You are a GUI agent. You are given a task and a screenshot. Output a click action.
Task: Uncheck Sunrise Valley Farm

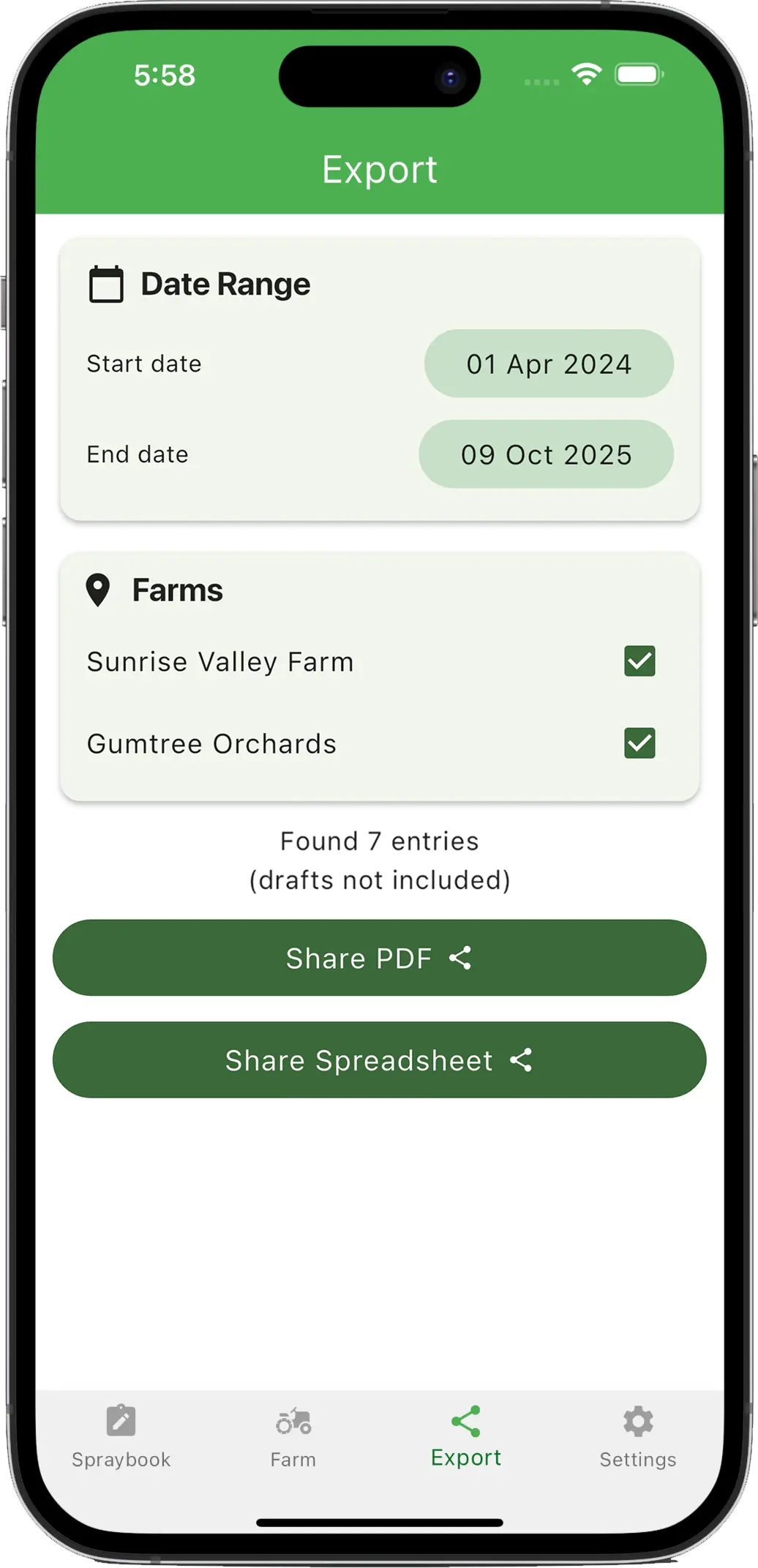click(x=639, y=661)
